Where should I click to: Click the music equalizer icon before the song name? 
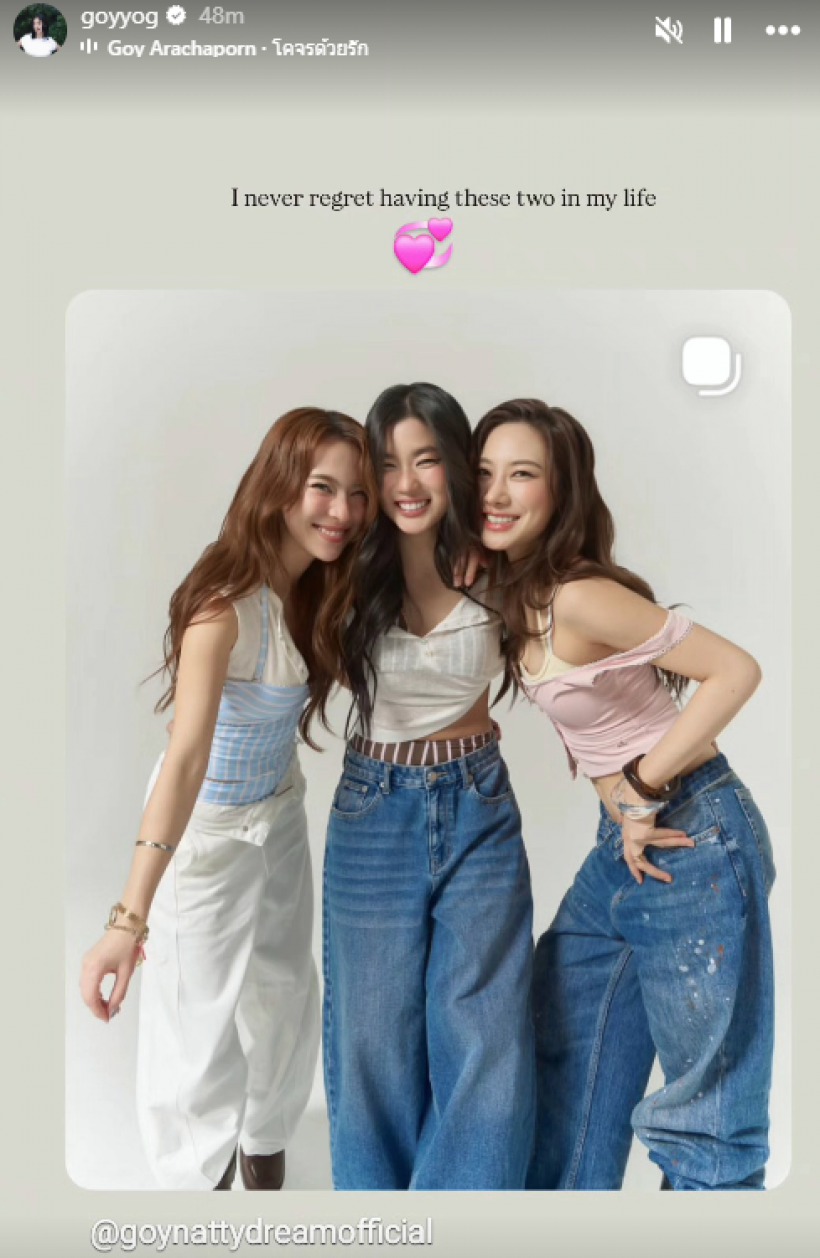pyautogui.click(x=91, y=48)
